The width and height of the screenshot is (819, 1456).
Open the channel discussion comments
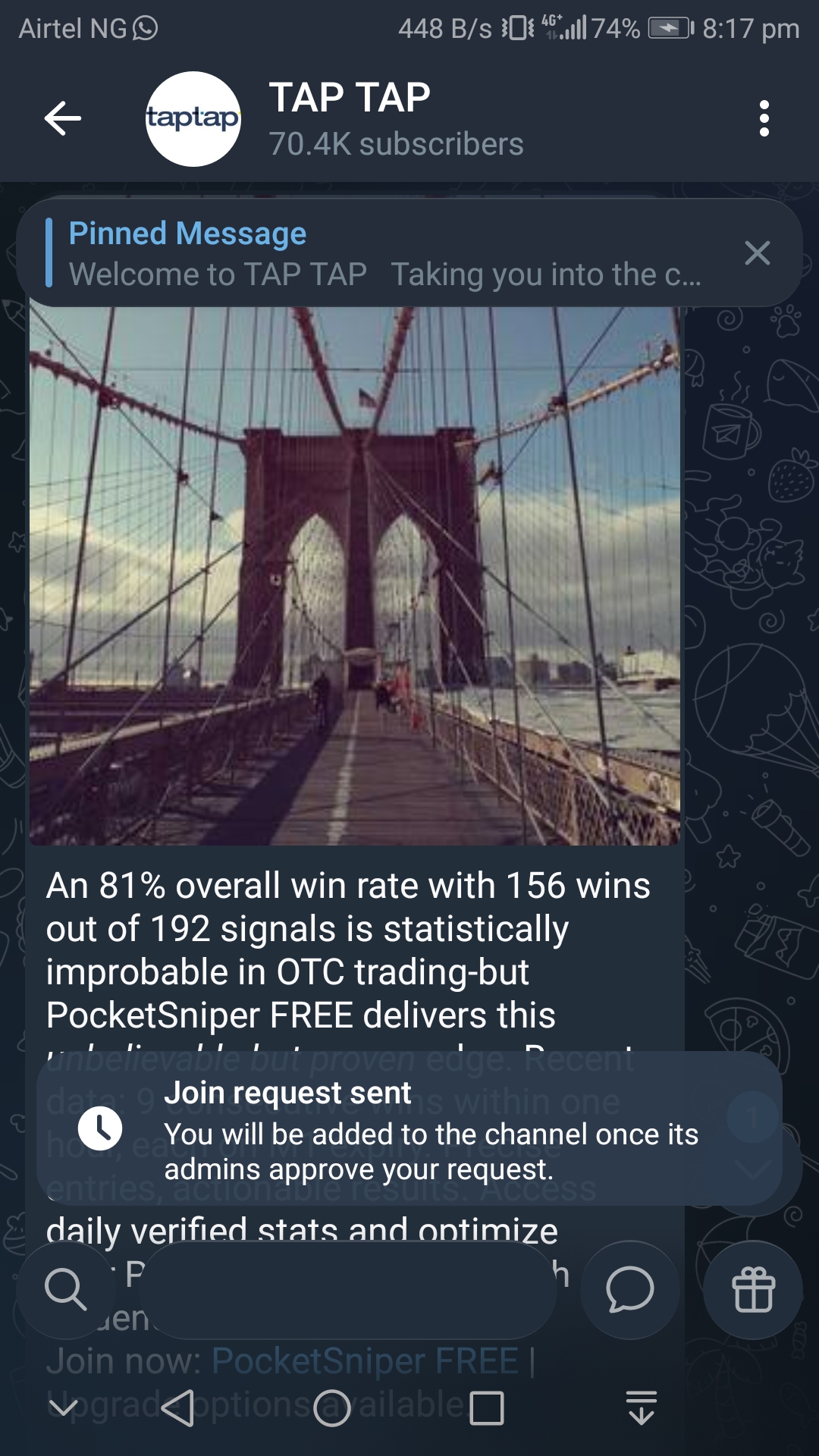pyautogui.click(x=629, y=1288)
